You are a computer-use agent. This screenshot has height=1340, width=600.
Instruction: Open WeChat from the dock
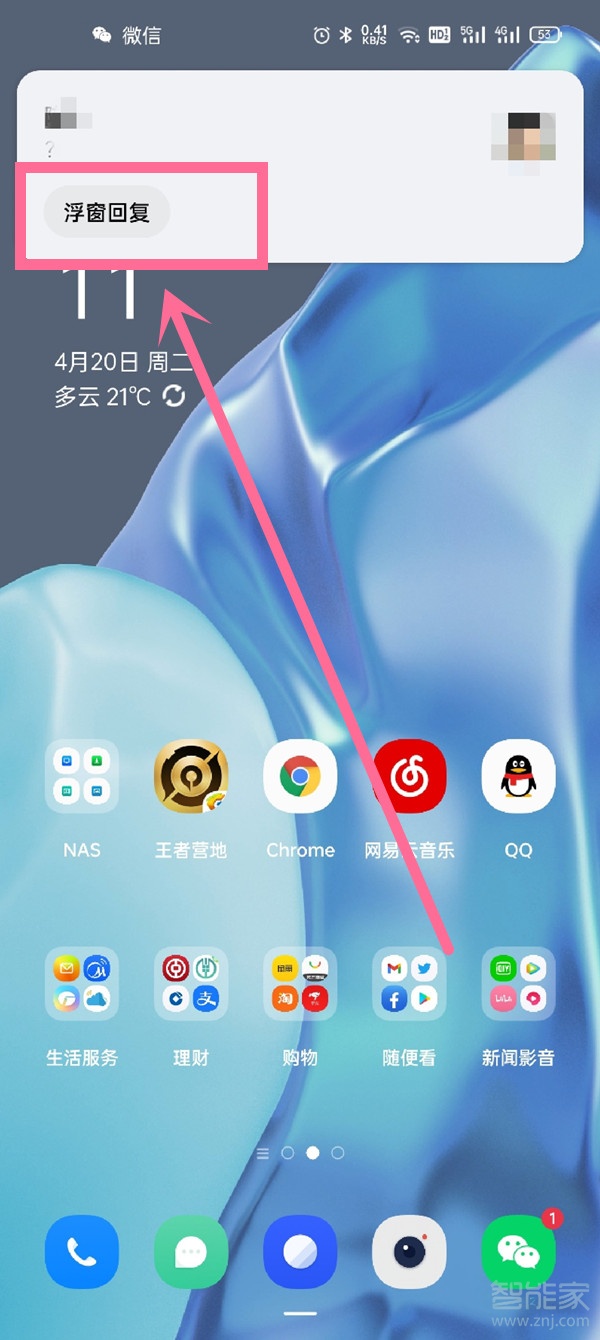click(518, 1252)
